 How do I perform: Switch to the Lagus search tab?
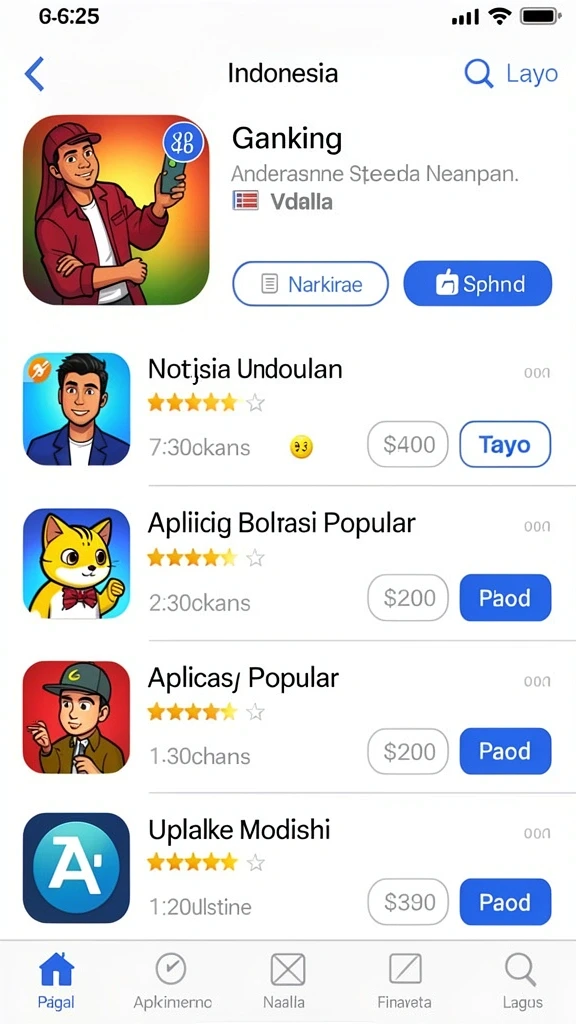pos(522,980)
